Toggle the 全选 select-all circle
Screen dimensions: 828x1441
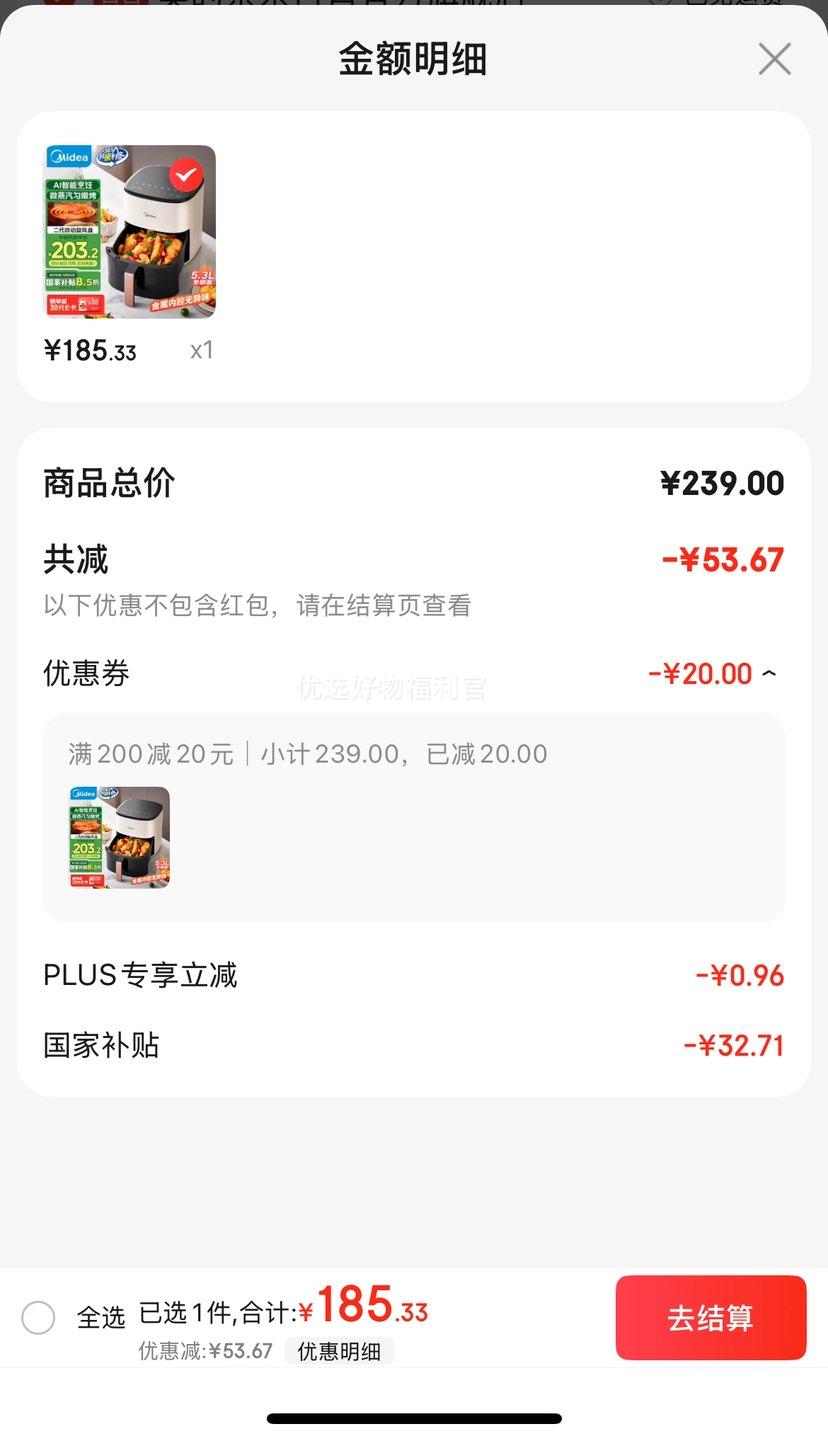click(x=38, y=1318)
